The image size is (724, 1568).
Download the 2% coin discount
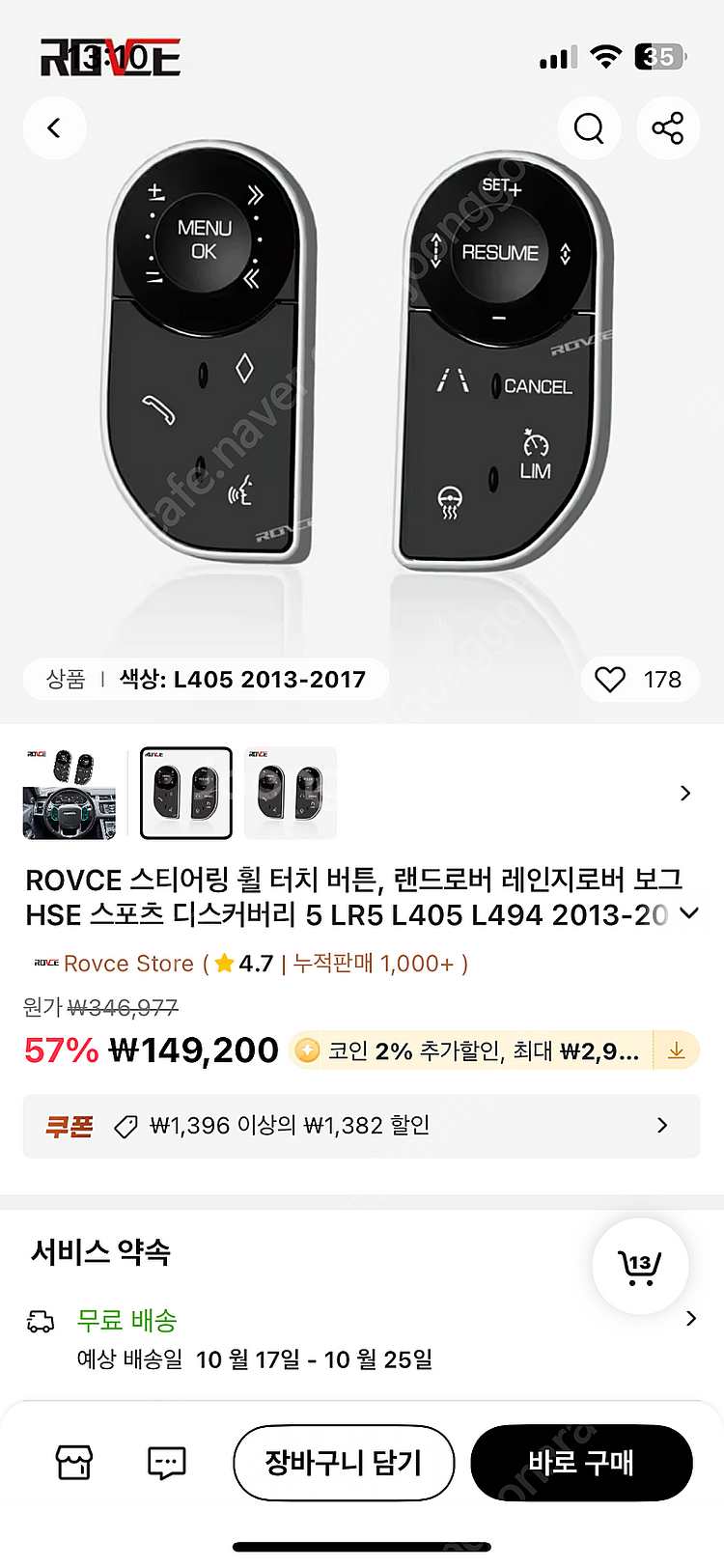click(x=677, y=1050)
